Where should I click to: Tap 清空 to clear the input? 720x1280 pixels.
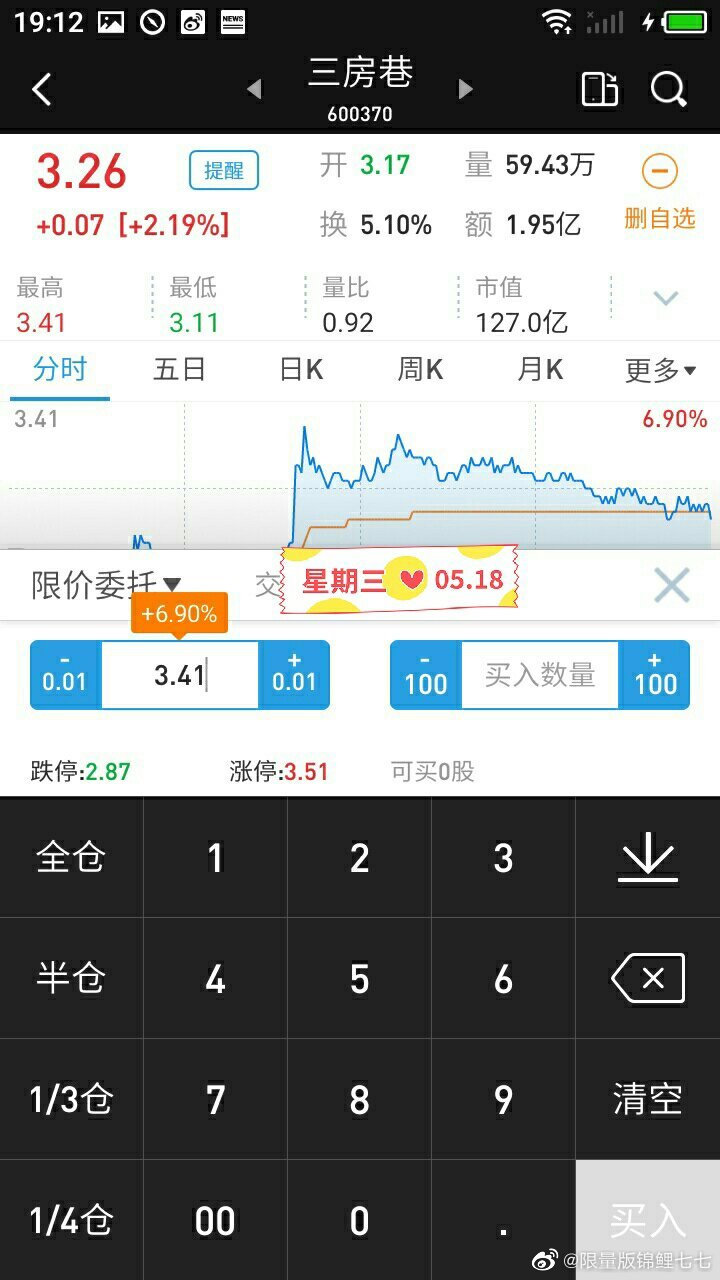pos(648,1099)
